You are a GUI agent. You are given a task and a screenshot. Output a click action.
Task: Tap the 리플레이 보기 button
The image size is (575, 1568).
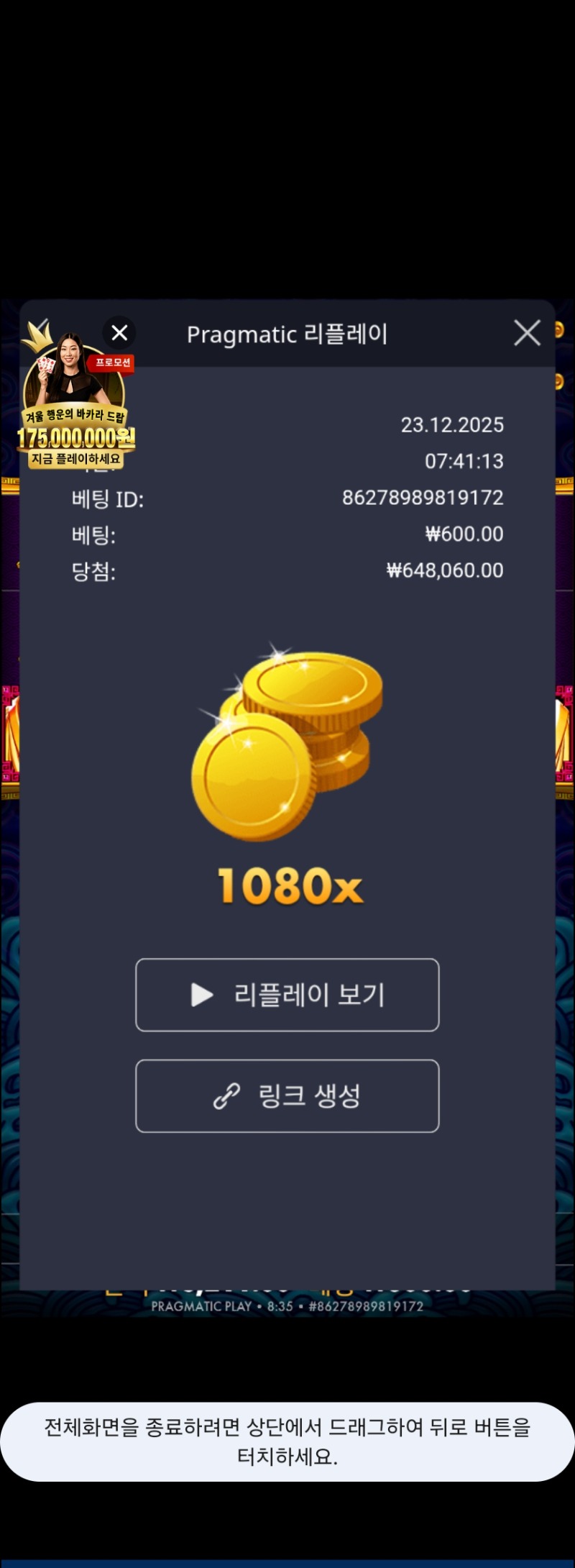287,995
